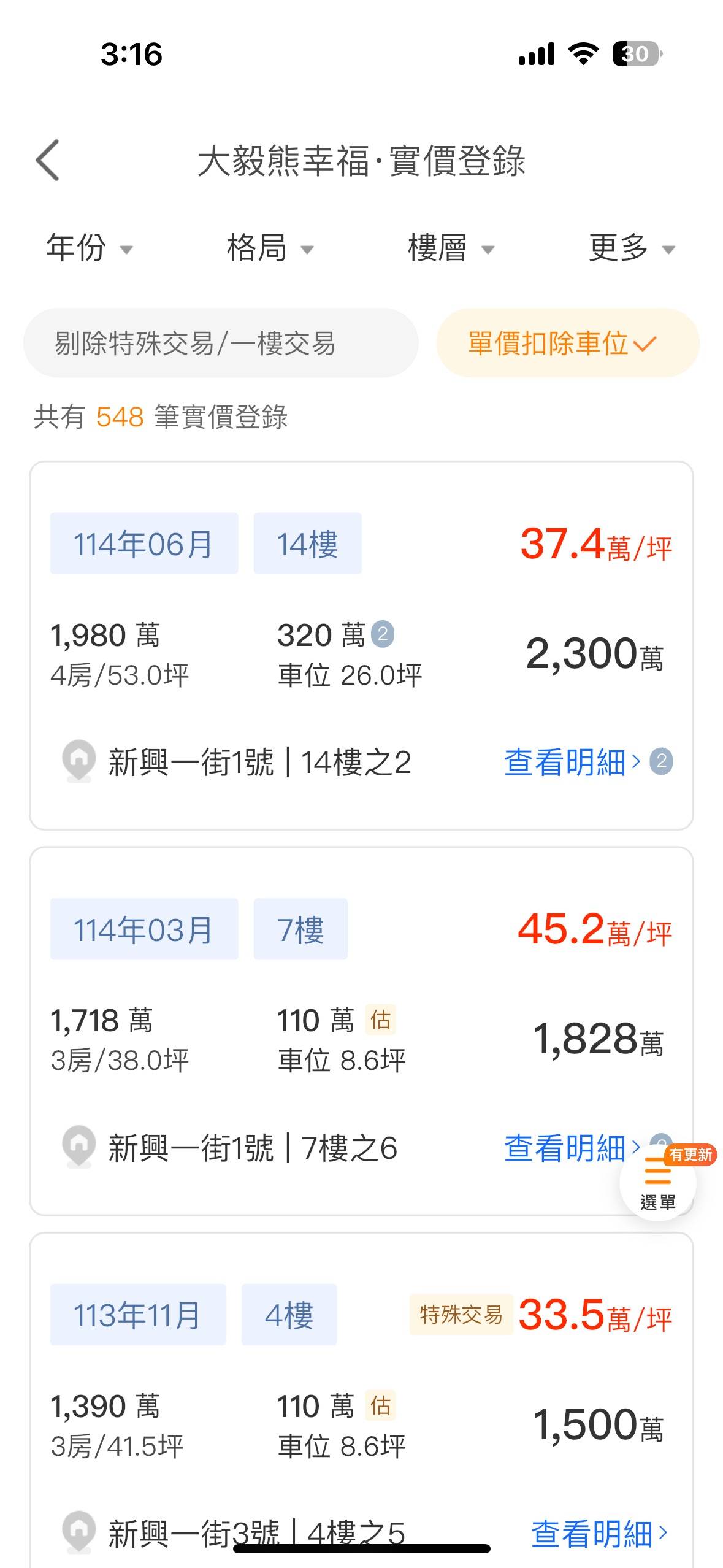View 查看明細 for 7樓之6
Image resolution: width=723 pixels, height=1568 pixels.
(x=572, y=1148)
